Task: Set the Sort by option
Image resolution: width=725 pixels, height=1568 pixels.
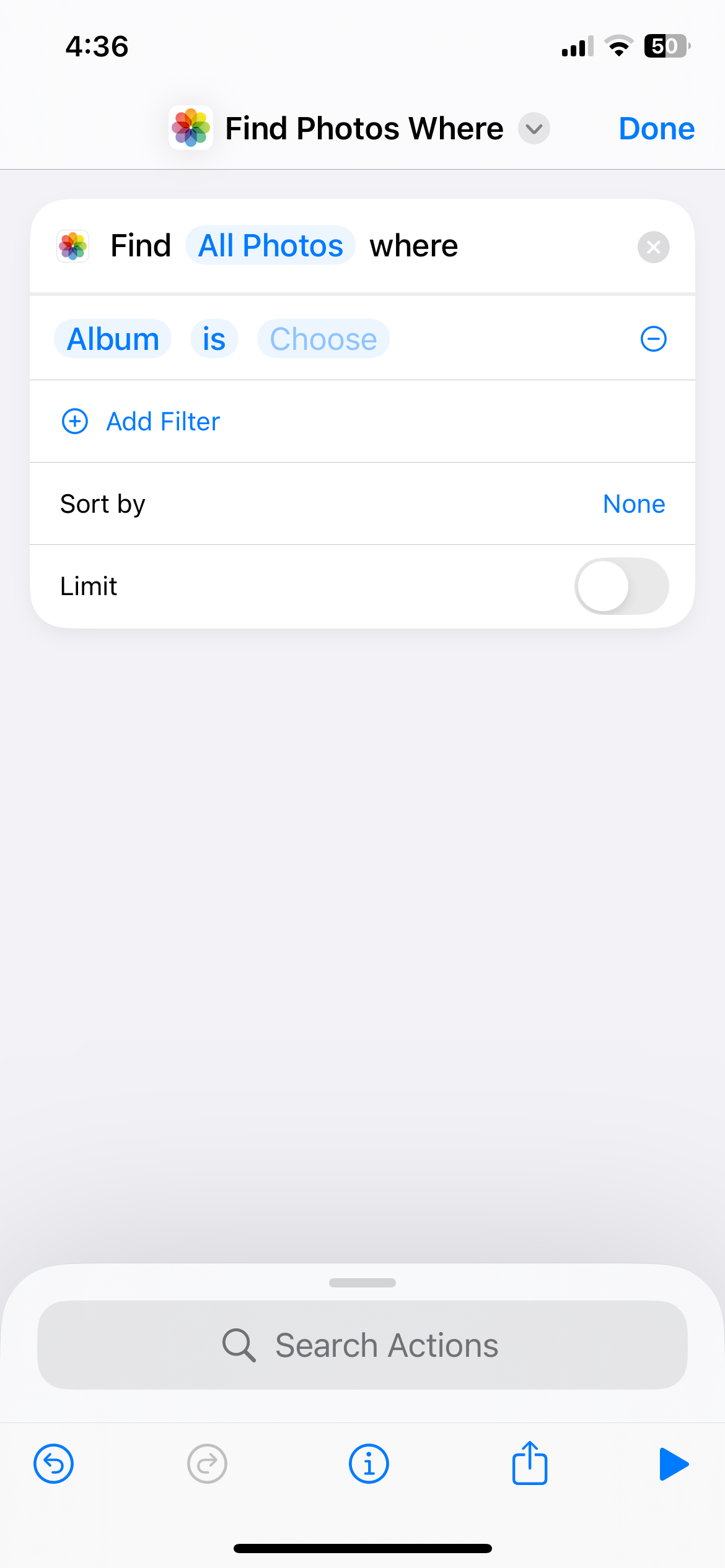Action: click(633, 504)
